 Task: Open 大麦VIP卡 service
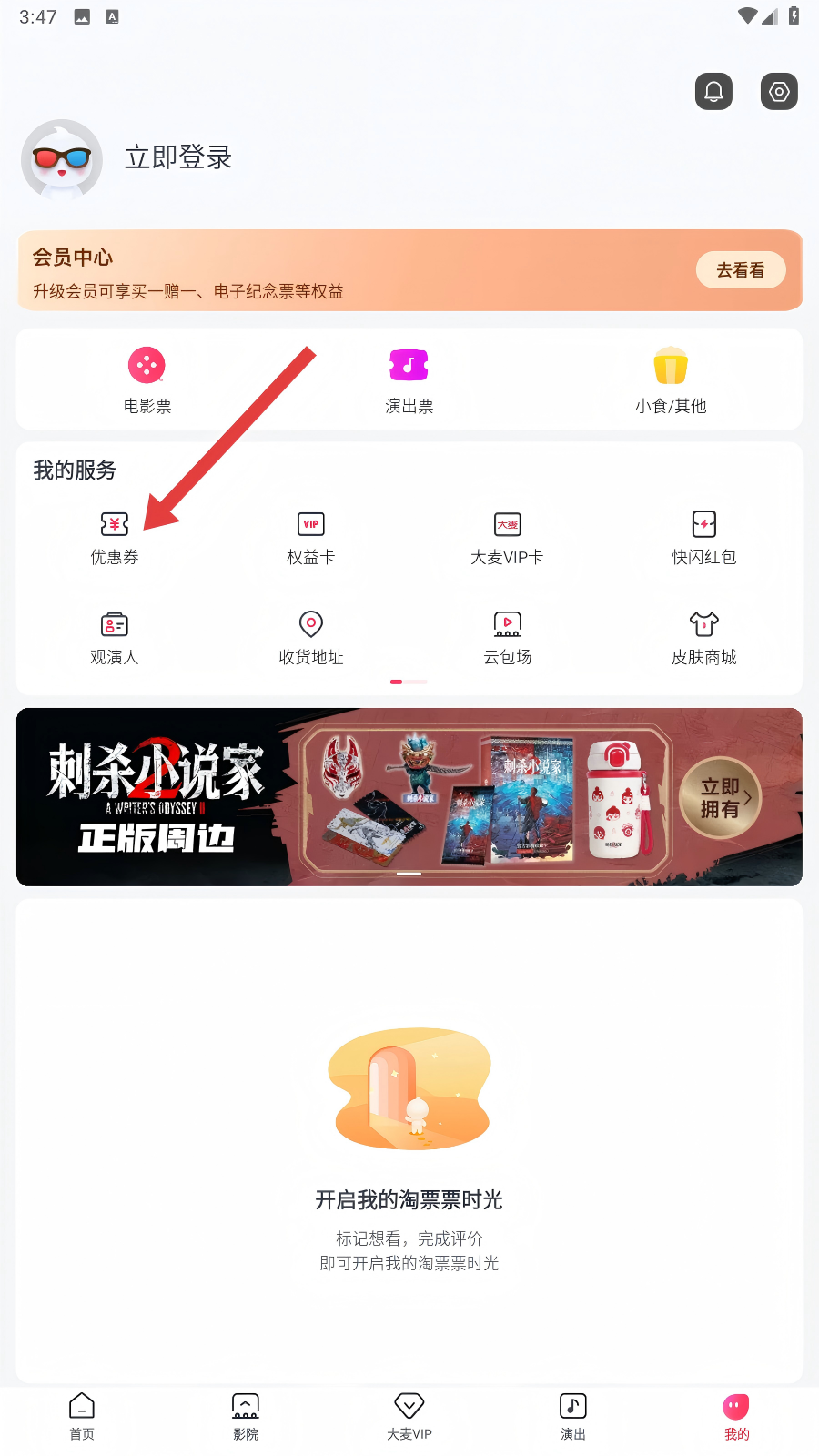(507, 538)
